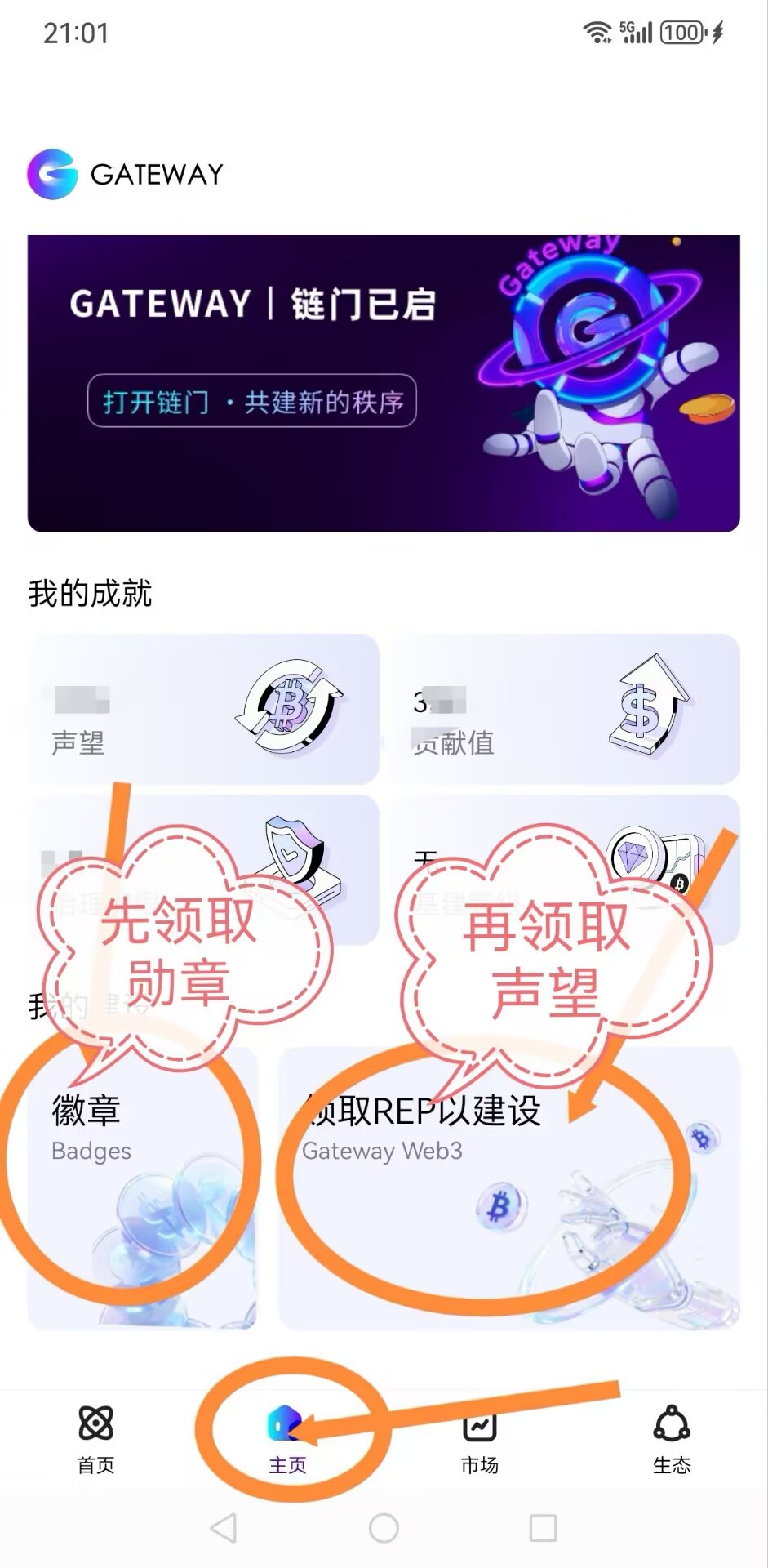
Task: Go to the 市场 tab
Action: (479, 1439)
